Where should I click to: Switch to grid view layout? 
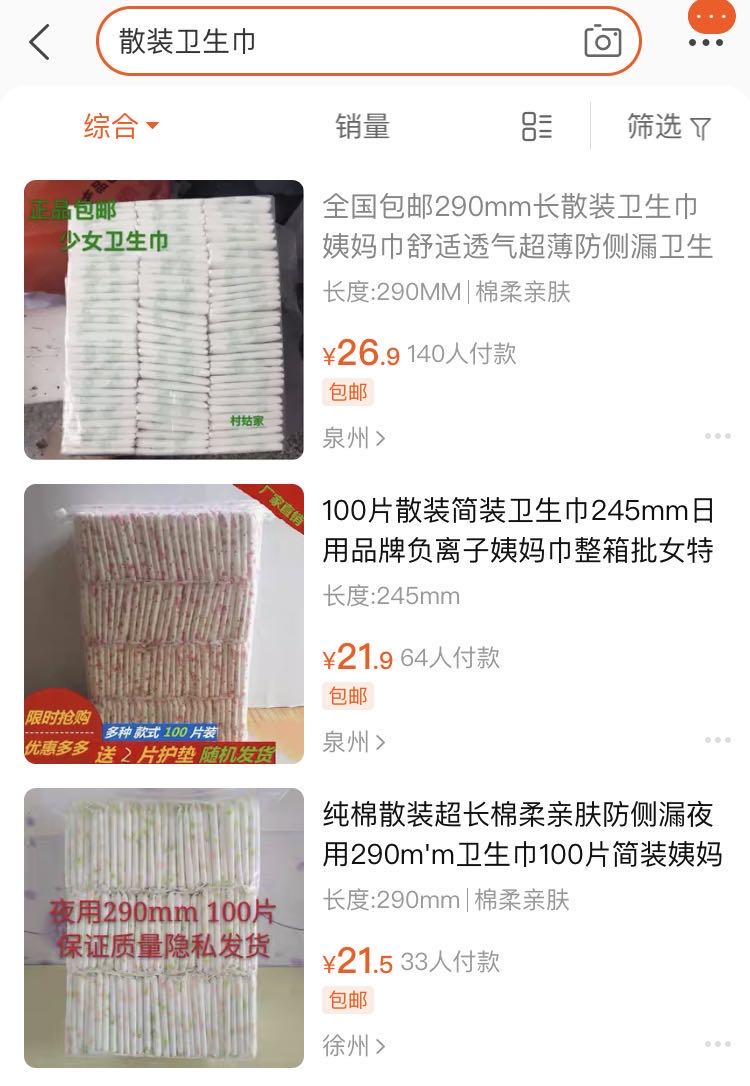[x=536, y=124]
